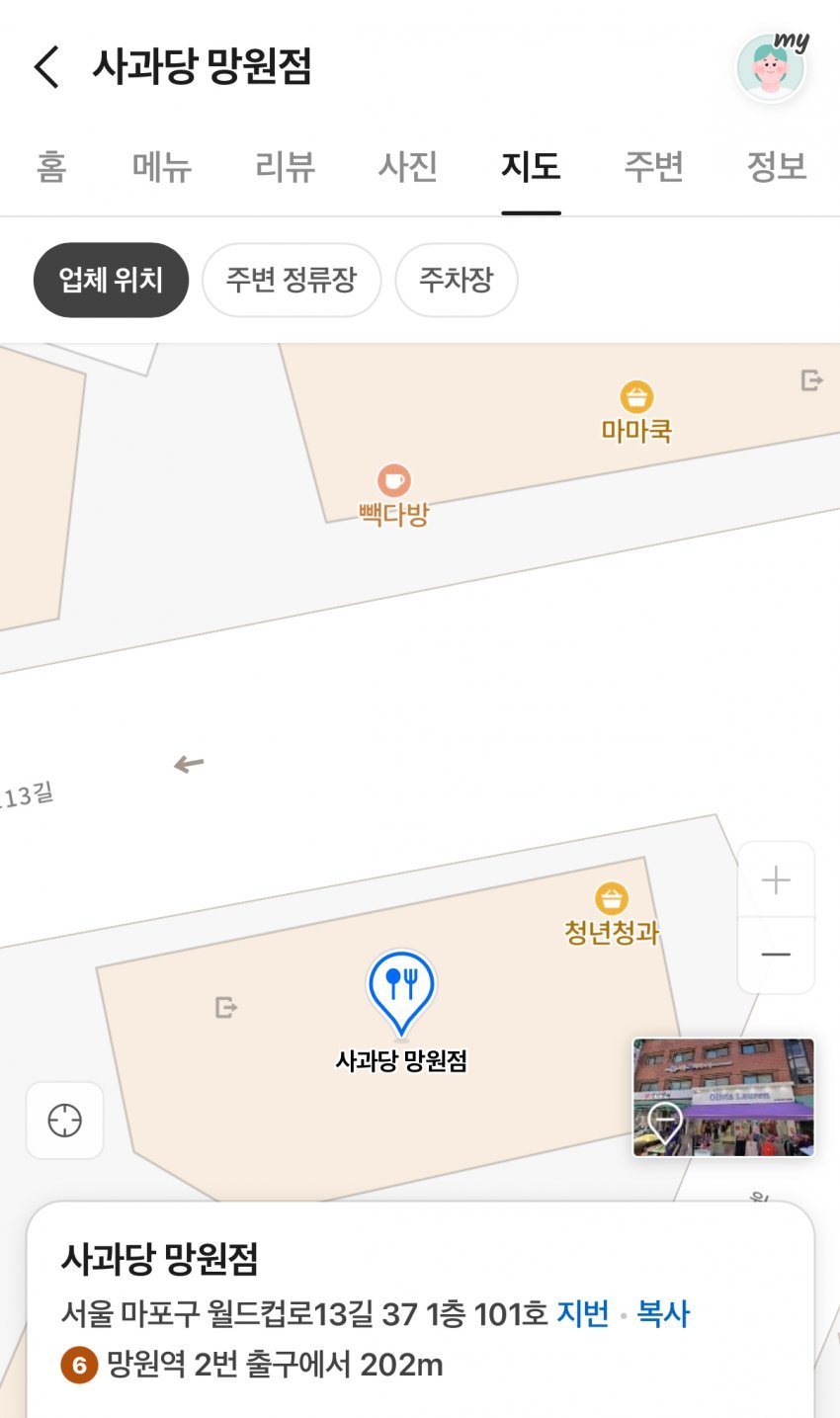Show 주변 정류장 on the map
This screenshot has width=840, height=1418.
(x=292, y=280)
